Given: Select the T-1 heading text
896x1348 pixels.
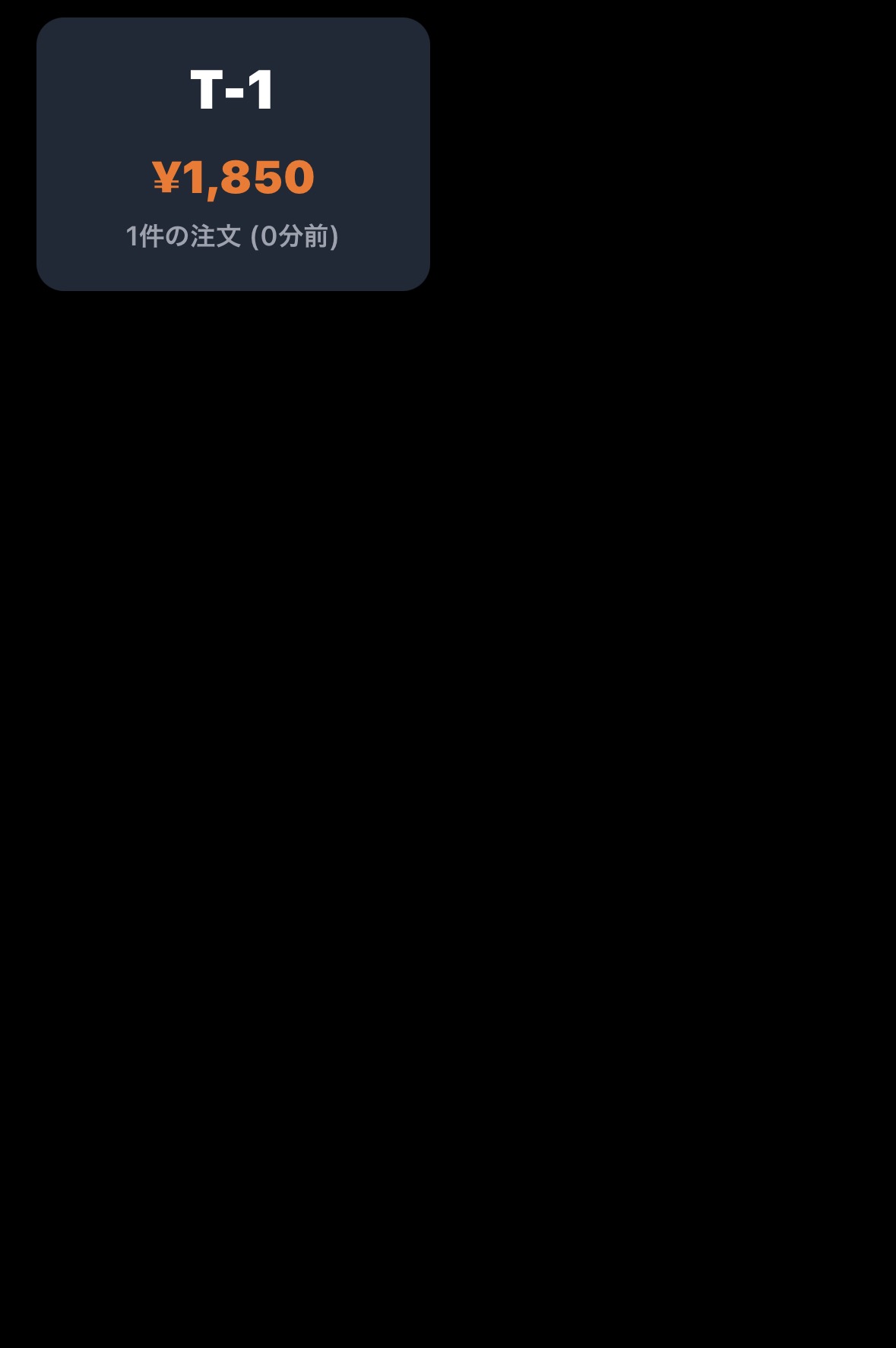Looking at the screenshot, I should pyautogui.click(x=232, y=89).
